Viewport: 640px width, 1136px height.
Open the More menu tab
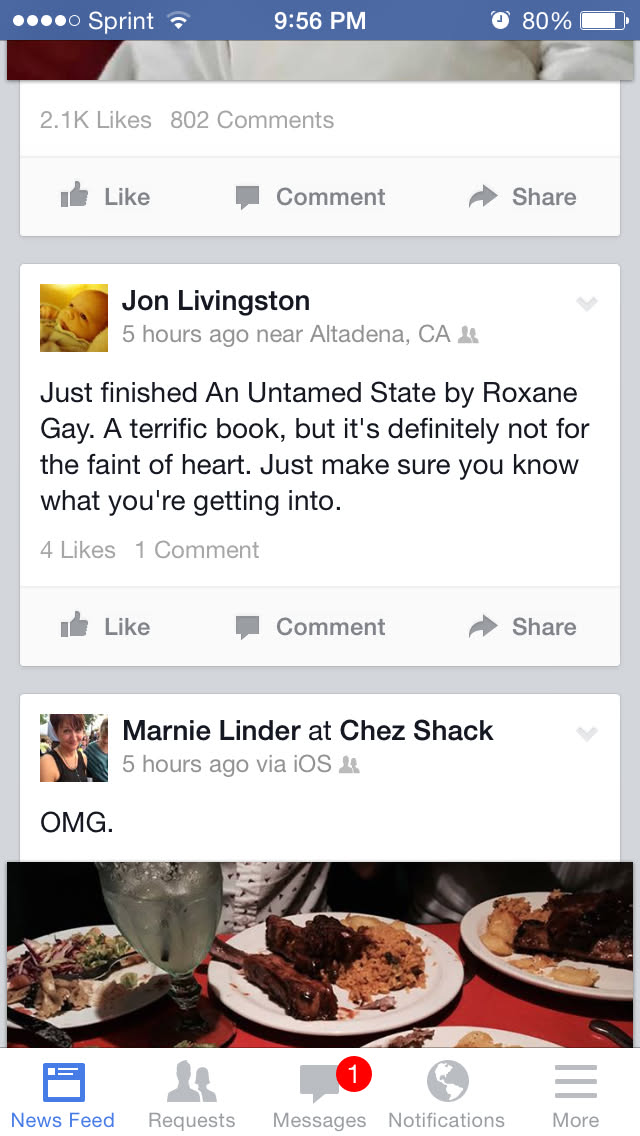pos(576,1094)
